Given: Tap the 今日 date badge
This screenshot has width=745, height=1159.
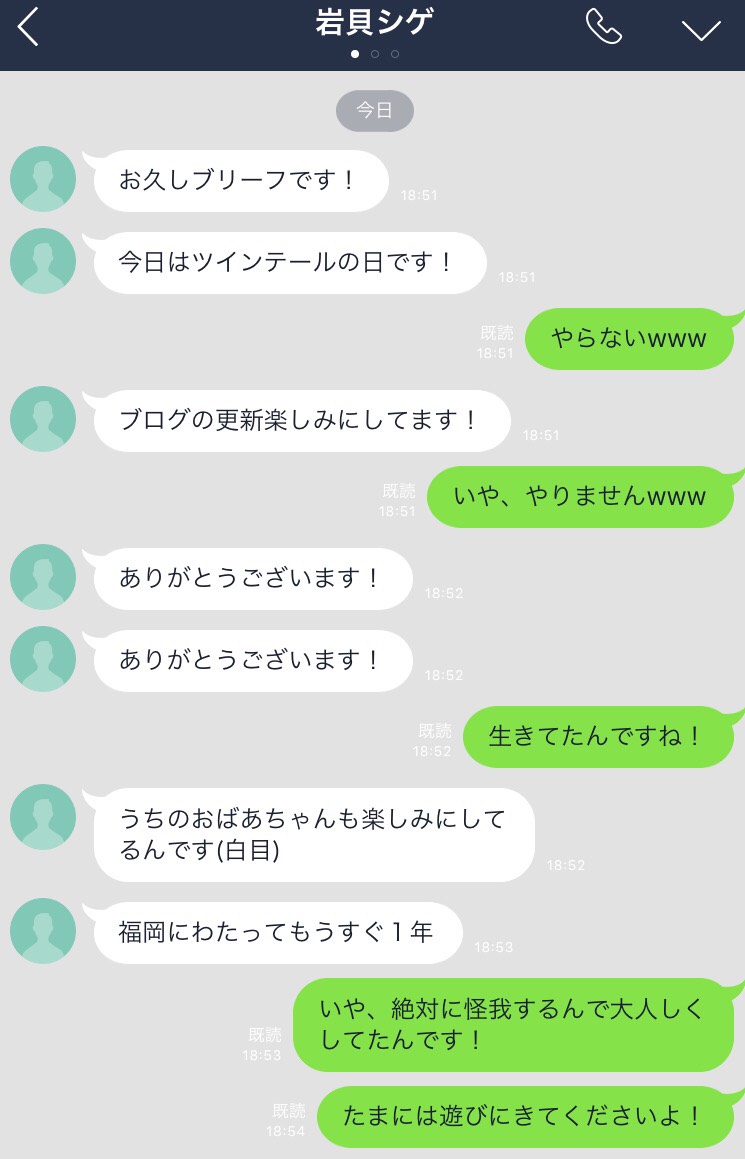Looking at the screenshot, I should [374, 111].
